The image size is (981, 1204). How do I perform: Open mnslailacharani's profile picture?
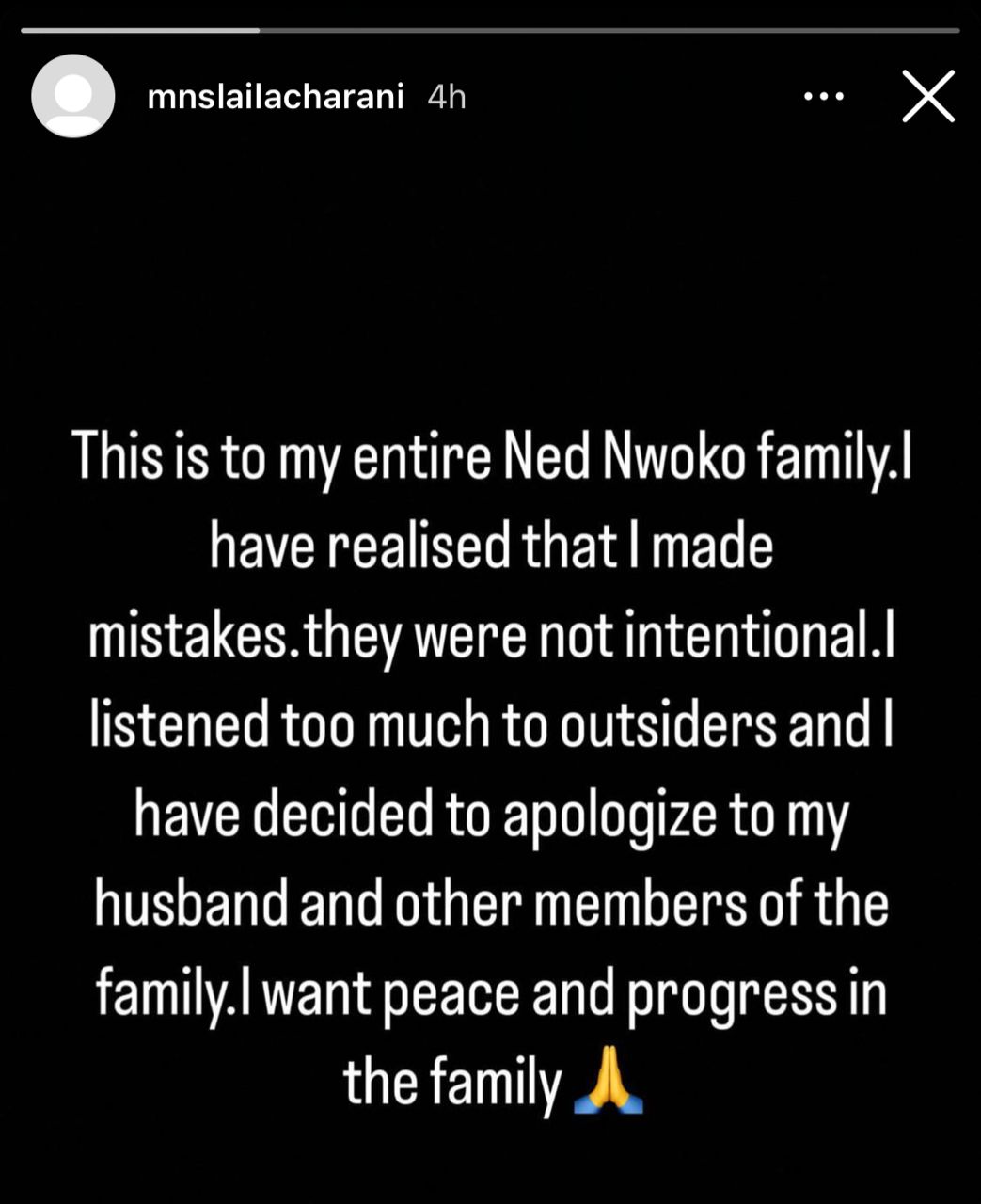tap(72, 96)
